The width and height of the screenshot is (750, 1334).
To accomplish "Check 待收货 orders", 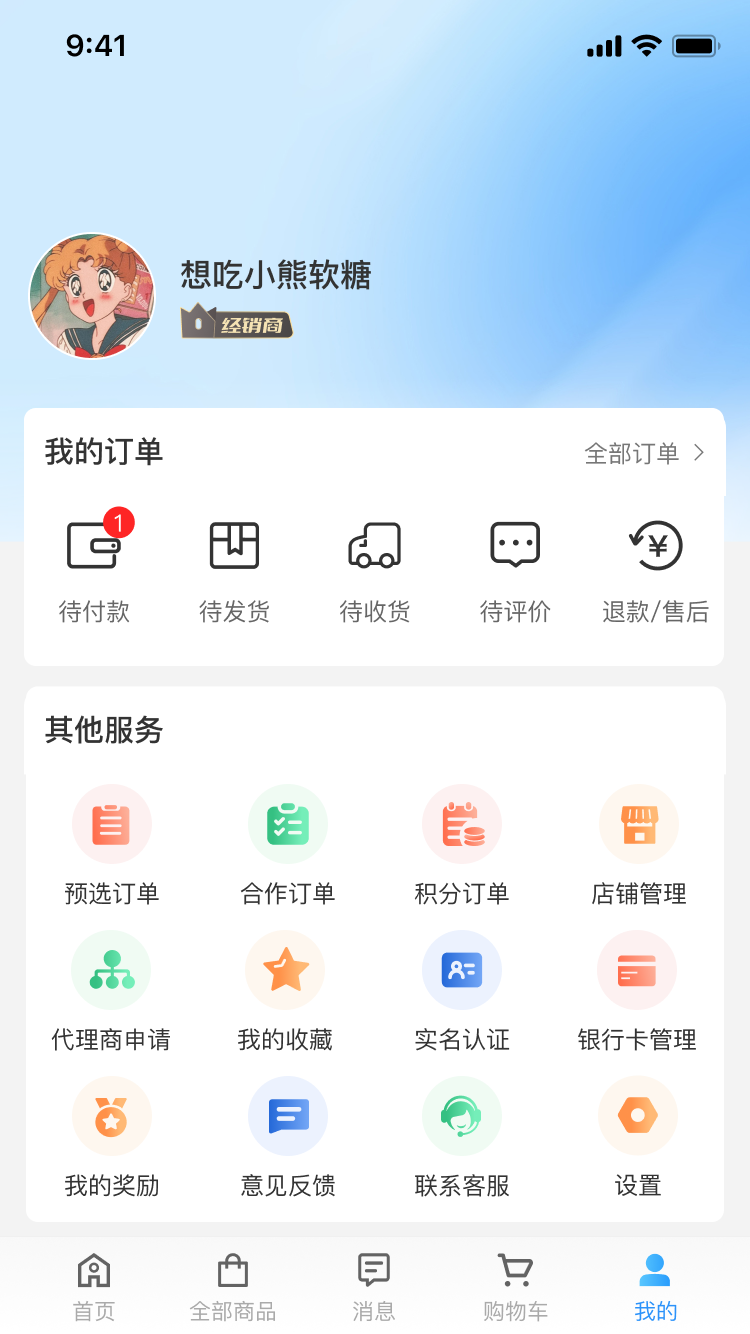I will (375, 570).
